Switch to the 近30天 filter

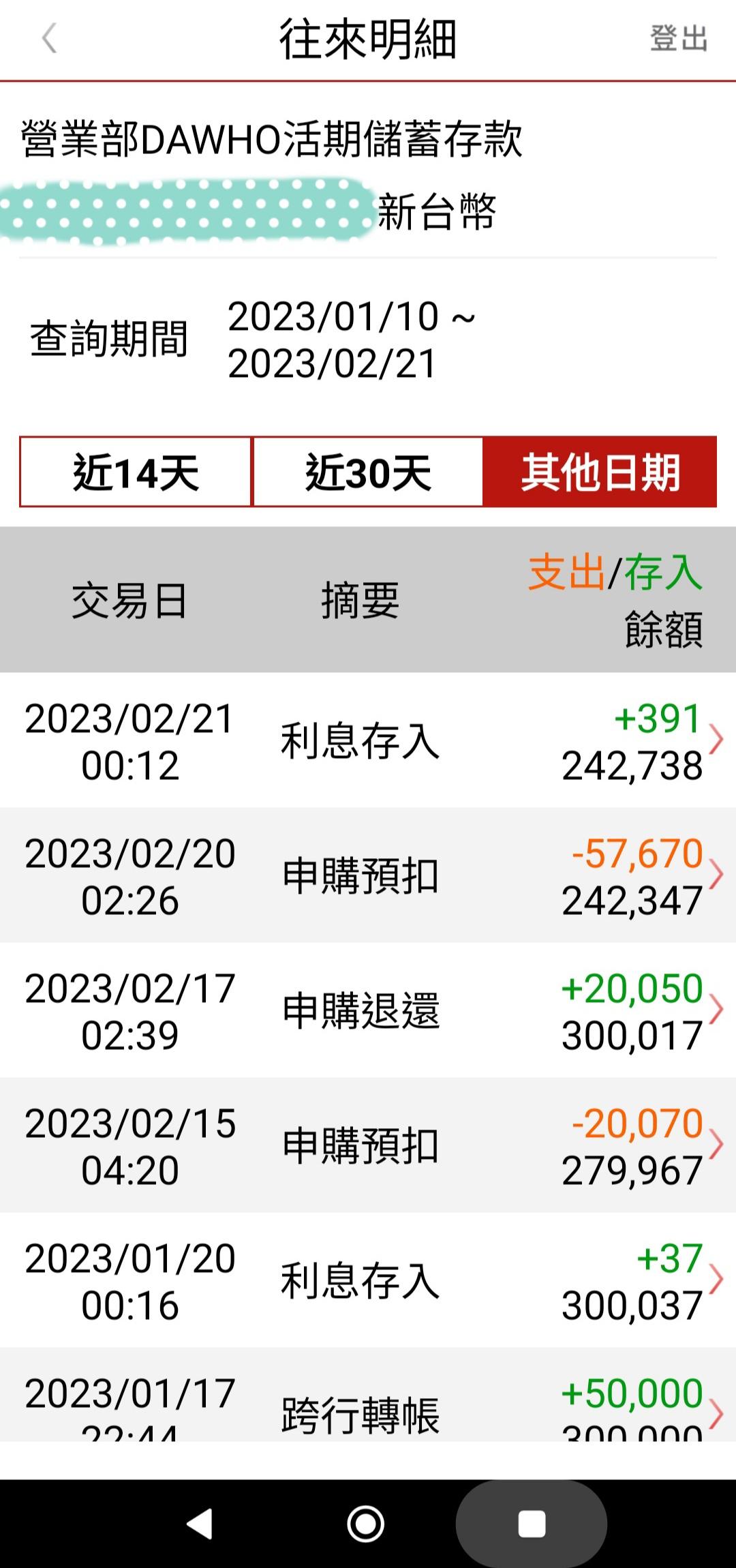coord(368,472)
